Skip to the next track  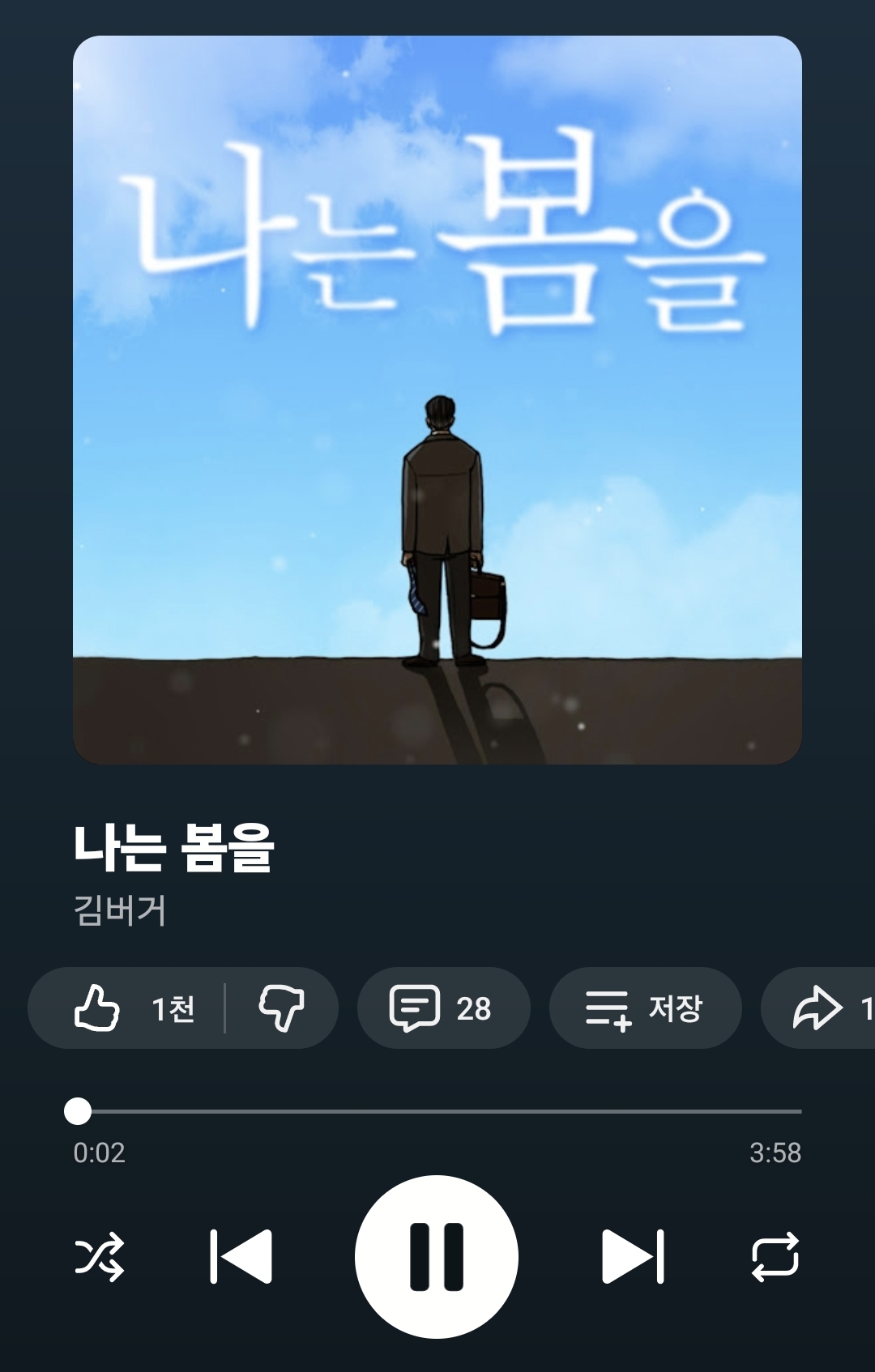click(x=633, y=1257)
